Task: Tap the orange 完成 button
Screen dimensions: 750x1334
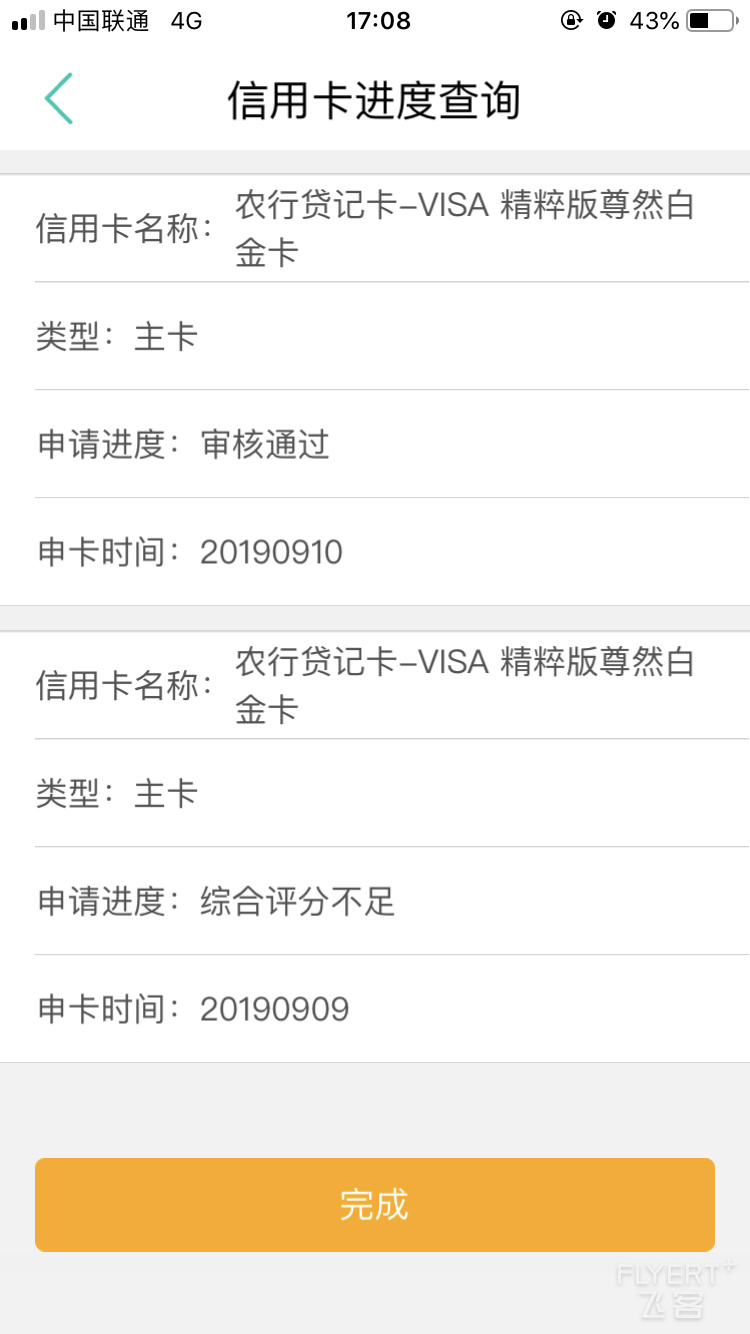Action: tap(375, 1205)
